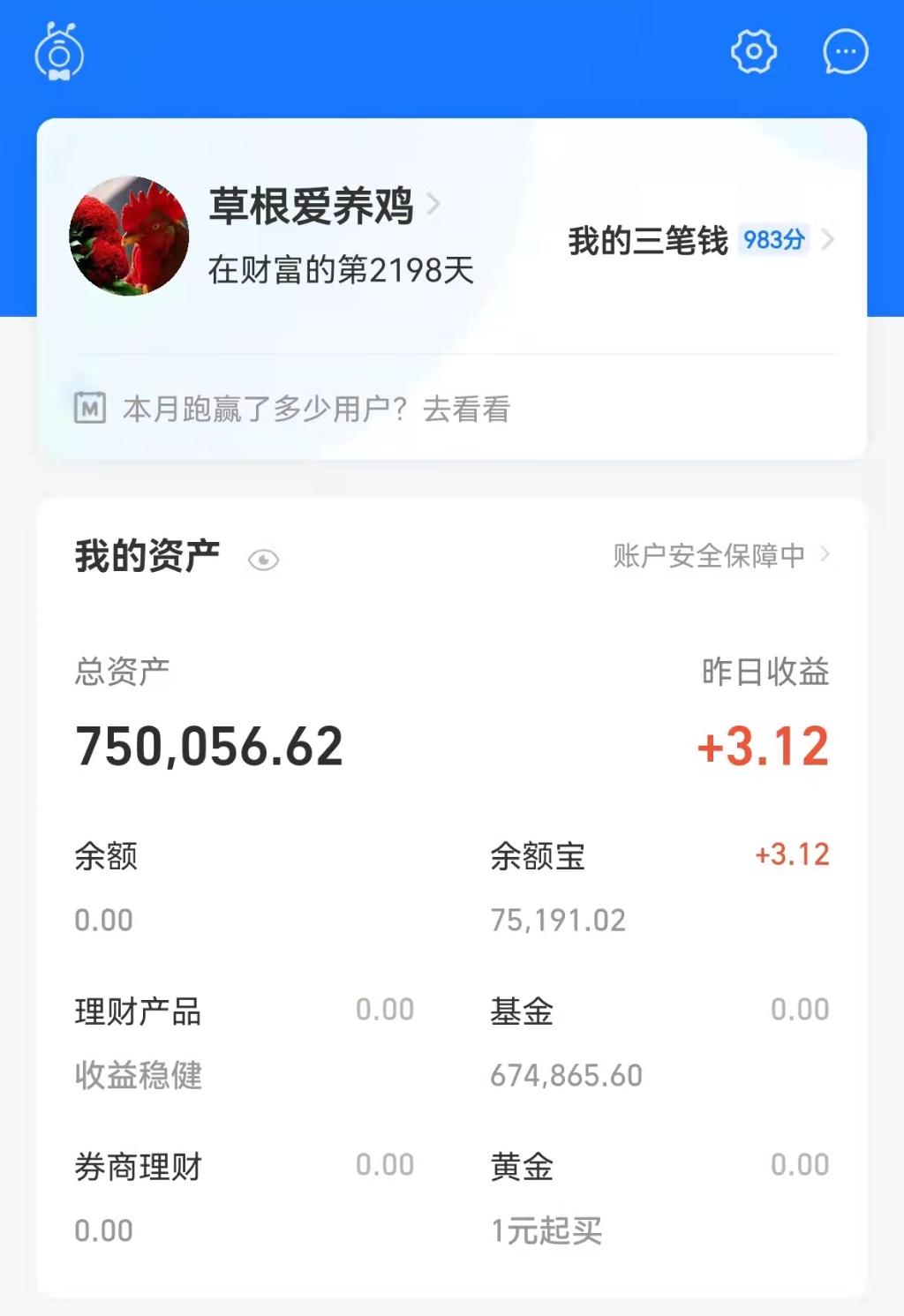904x1316 pixels.
Task: View 昨日收益 yesterday's earnings details
Action: pyautogui.click(x=764, y=746)
